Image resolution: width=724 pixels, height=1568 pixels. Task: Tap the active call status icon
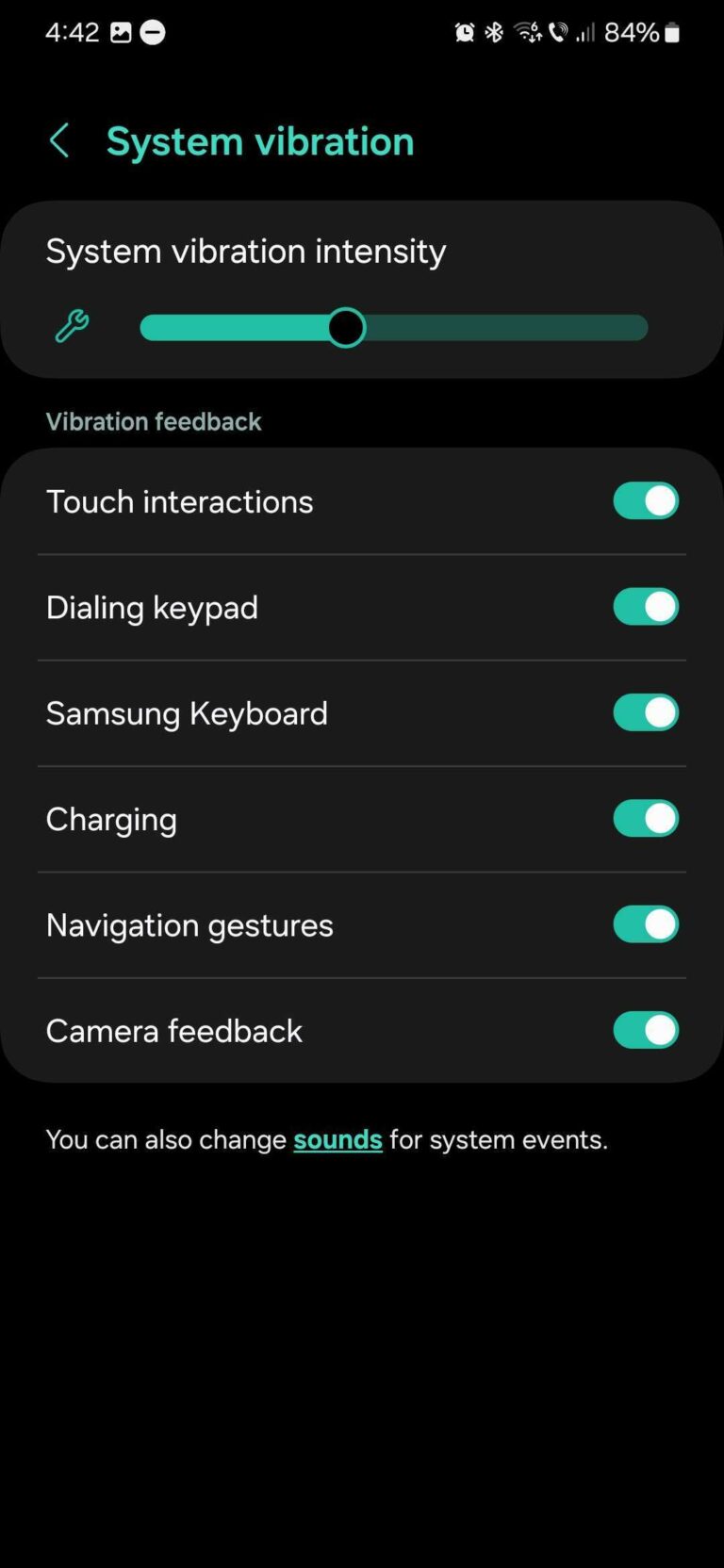[558, 31]
